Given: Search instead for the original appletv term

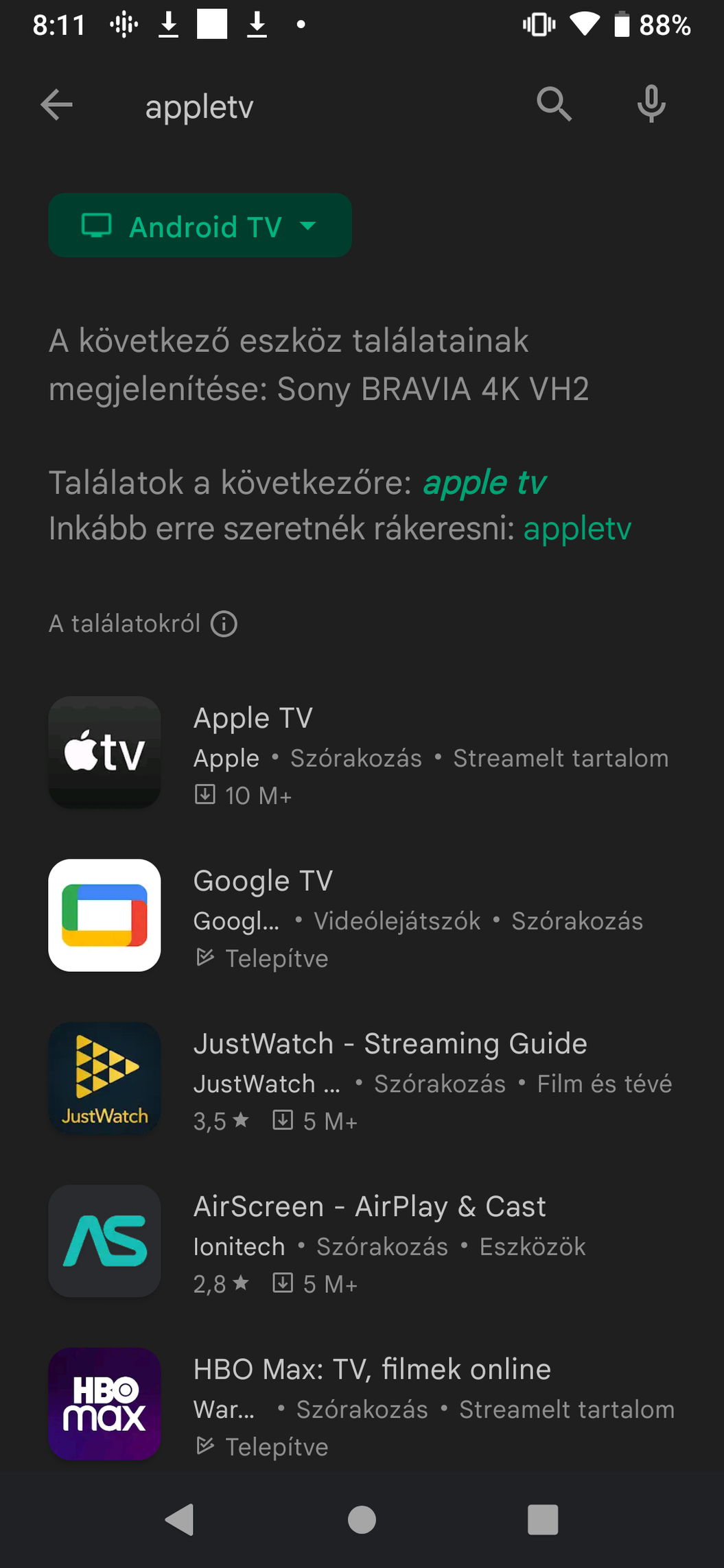Looking at the screenshot, I should 577,529.
